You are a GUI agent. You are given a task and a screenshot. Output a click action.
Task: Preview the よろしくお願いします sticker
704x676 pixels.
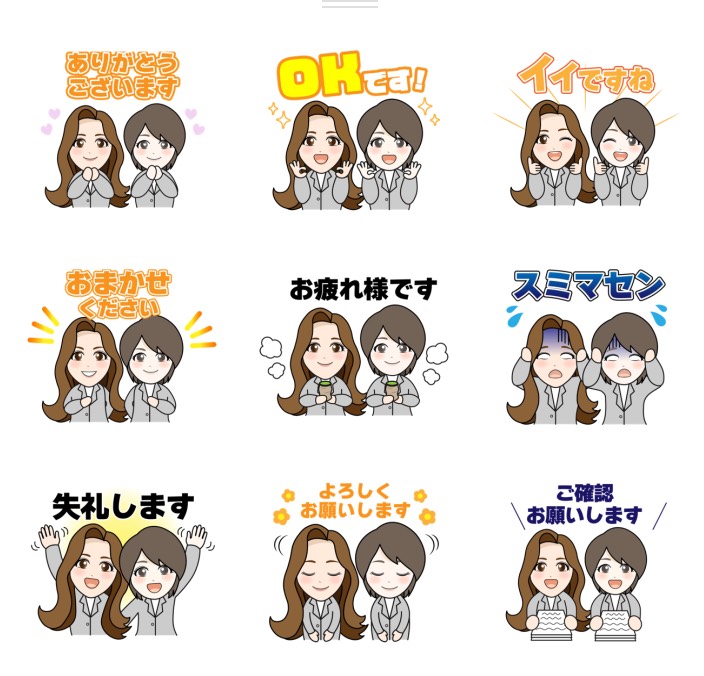coord(352,562)
